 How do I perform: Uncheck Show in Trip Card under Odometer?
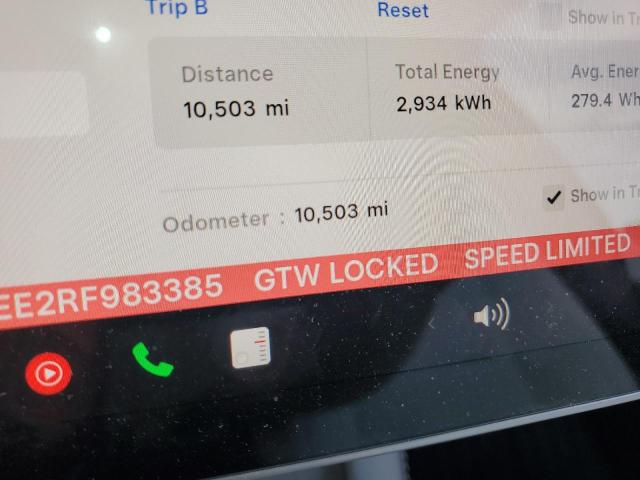554,197
